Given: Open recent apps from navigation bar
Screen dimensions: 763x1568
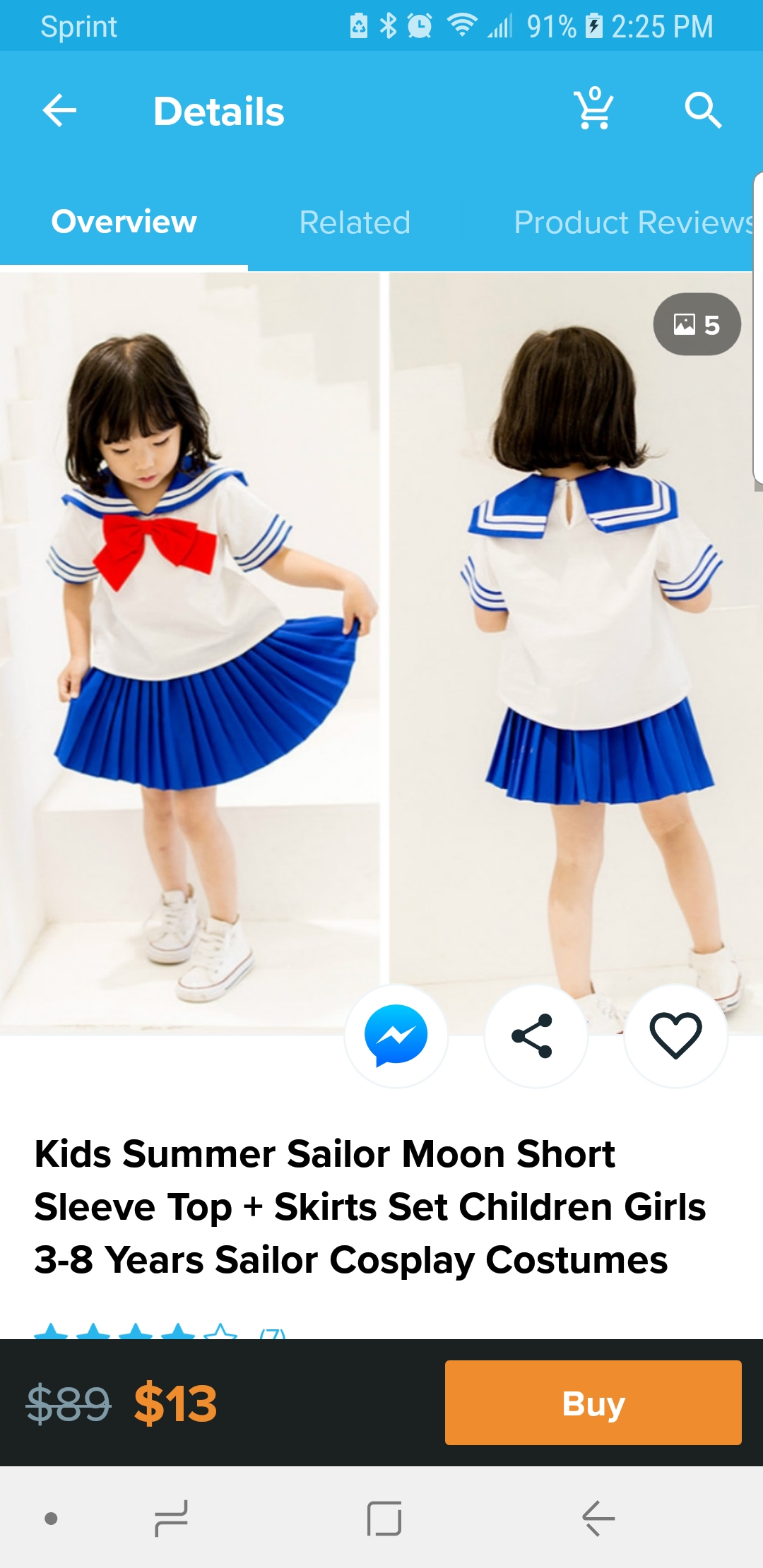Looking at the screenshot, I should (171, 1519).
